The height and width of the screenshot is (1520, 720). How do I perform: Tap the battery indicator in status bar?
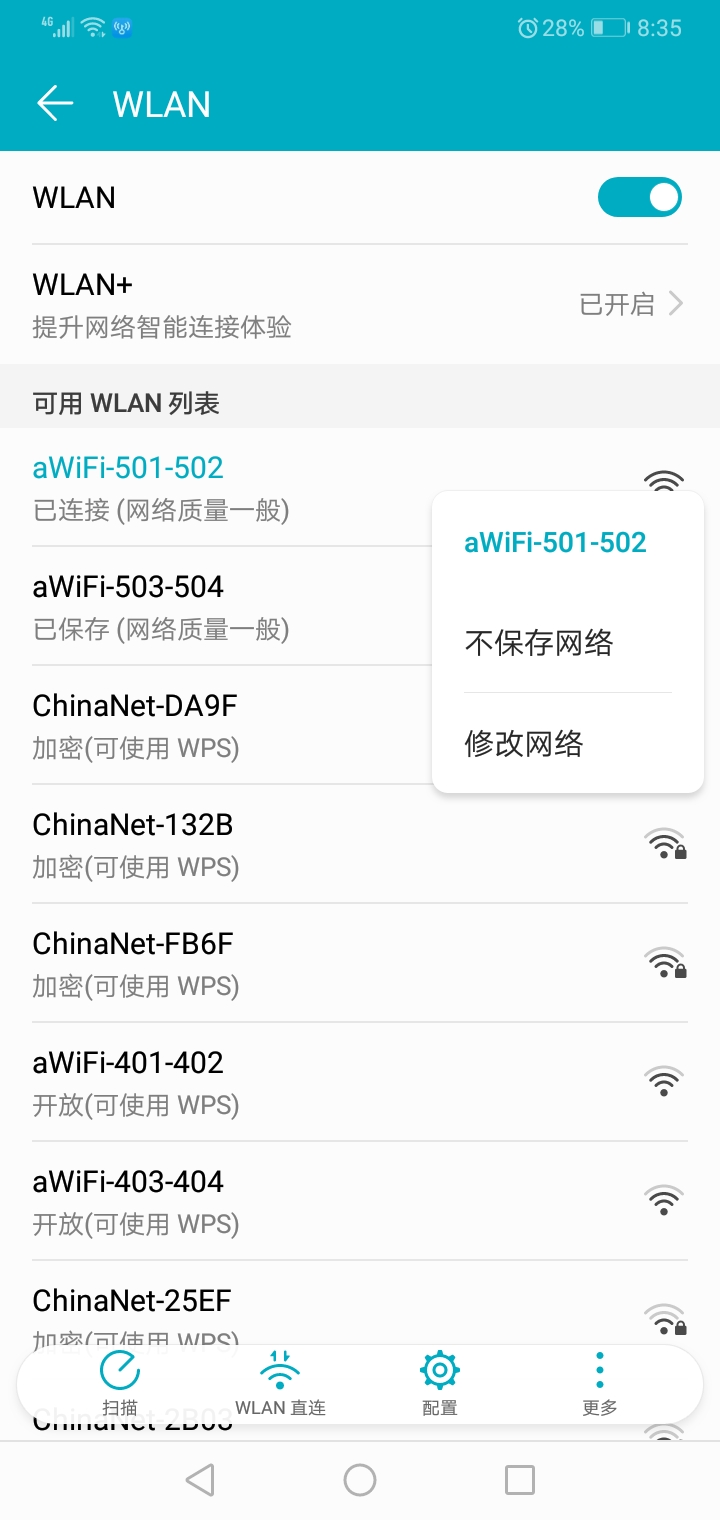[608, 28]
